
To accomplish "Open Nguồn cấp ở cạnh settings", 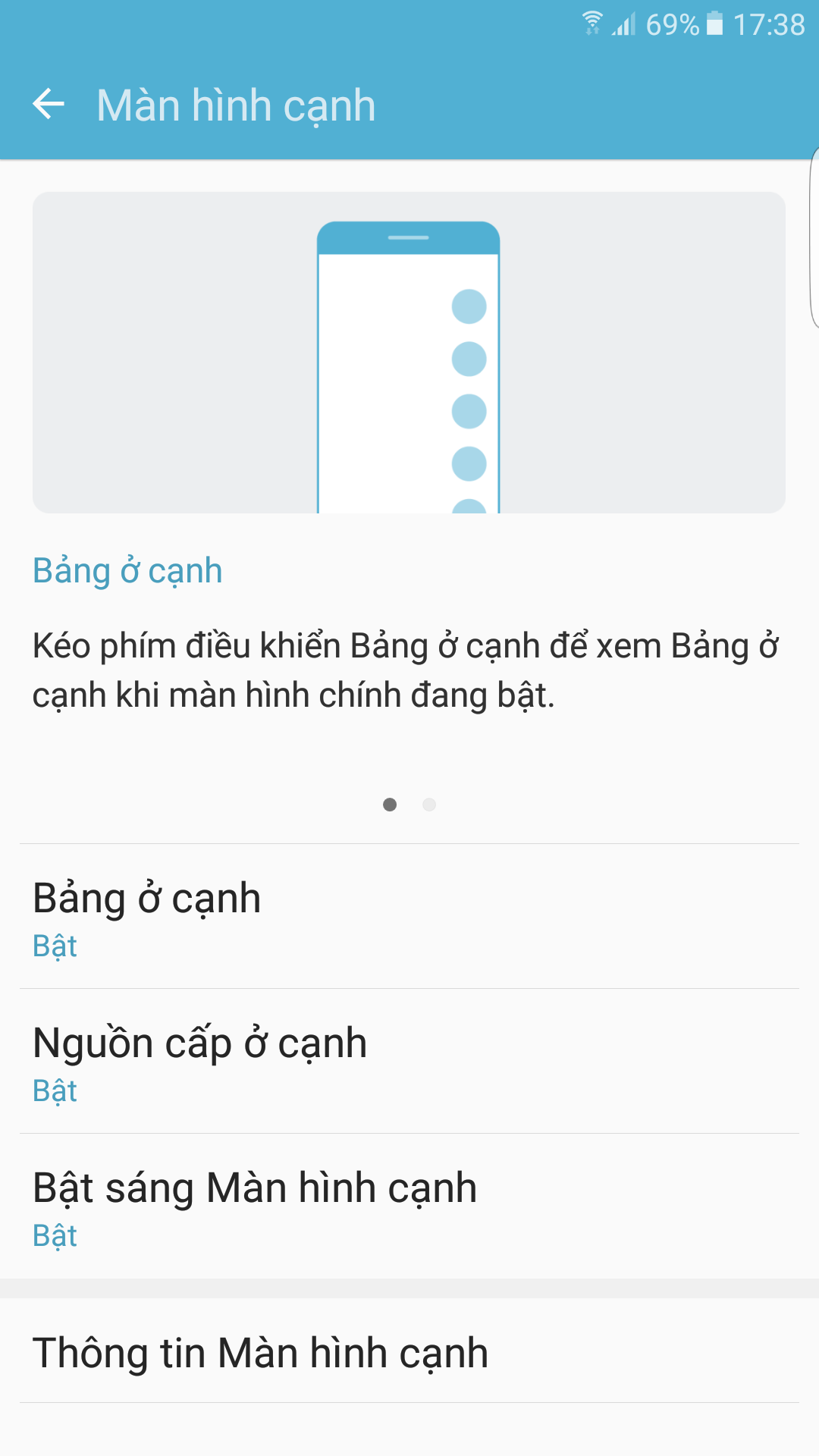I will (409, 1061).
